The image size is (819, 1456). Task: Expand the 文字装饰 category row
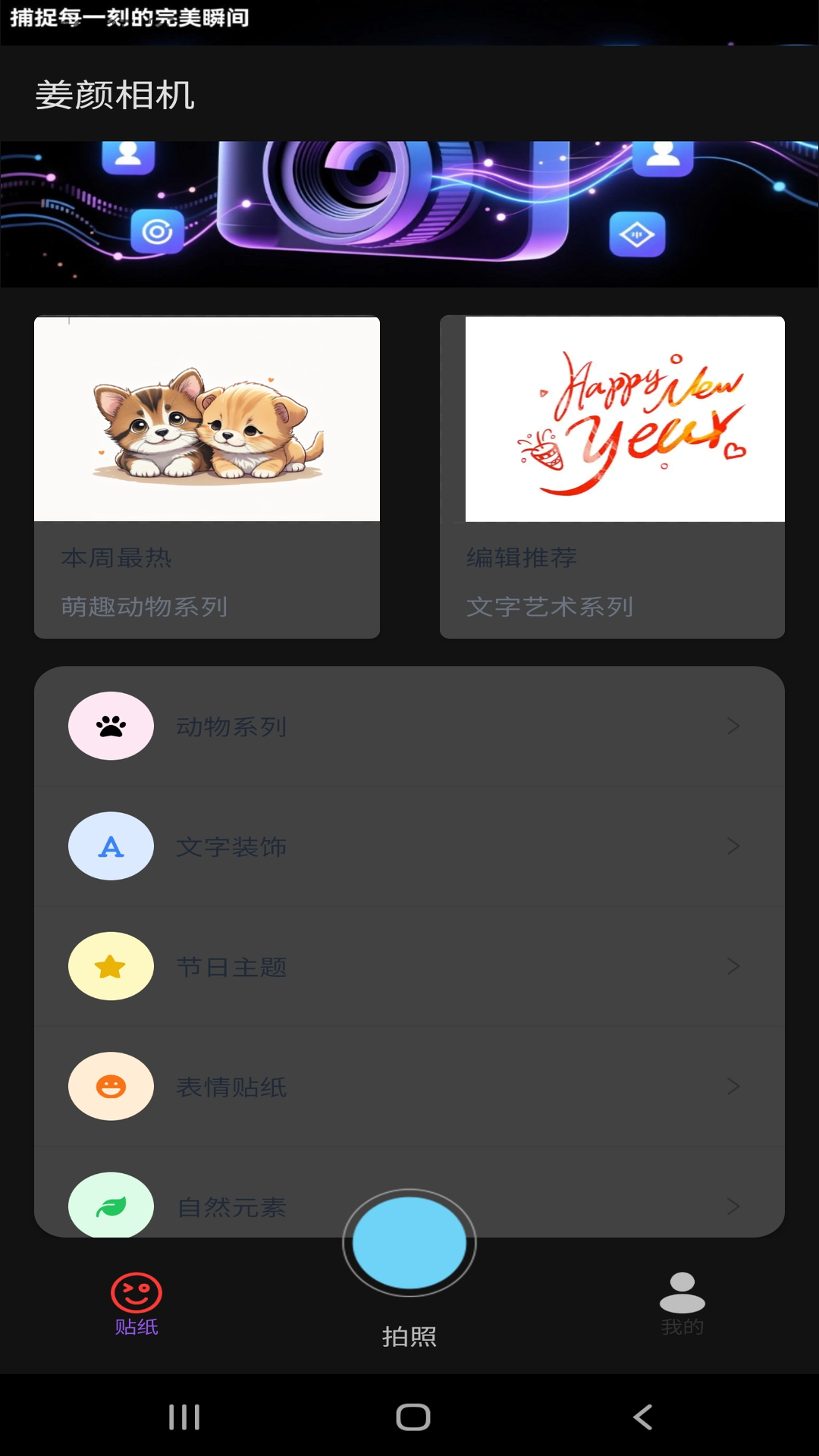pyautogui.click(x=409, y=846)
